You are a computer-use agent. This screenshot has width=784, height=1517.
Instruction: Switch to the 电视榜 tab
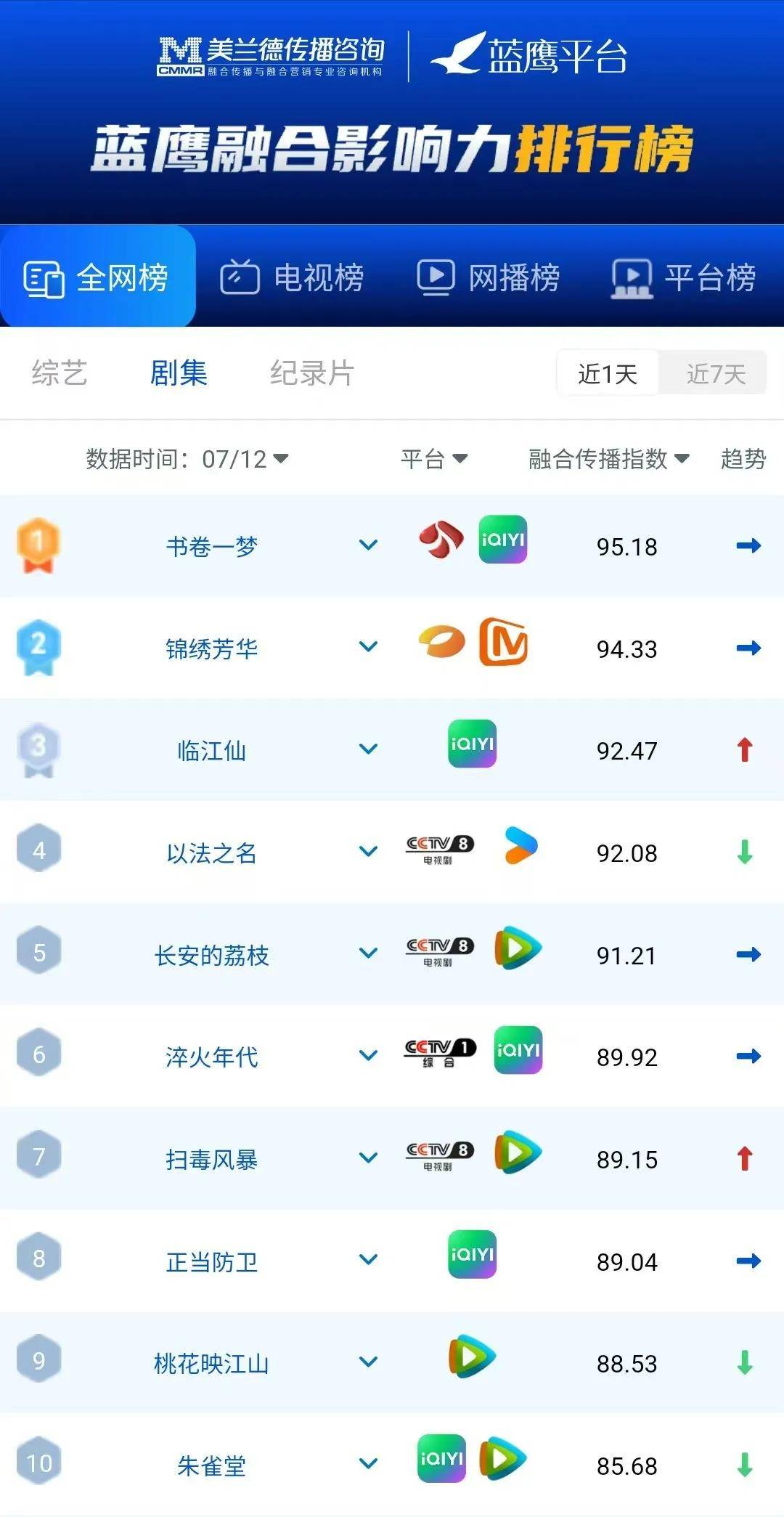point(293,277)
